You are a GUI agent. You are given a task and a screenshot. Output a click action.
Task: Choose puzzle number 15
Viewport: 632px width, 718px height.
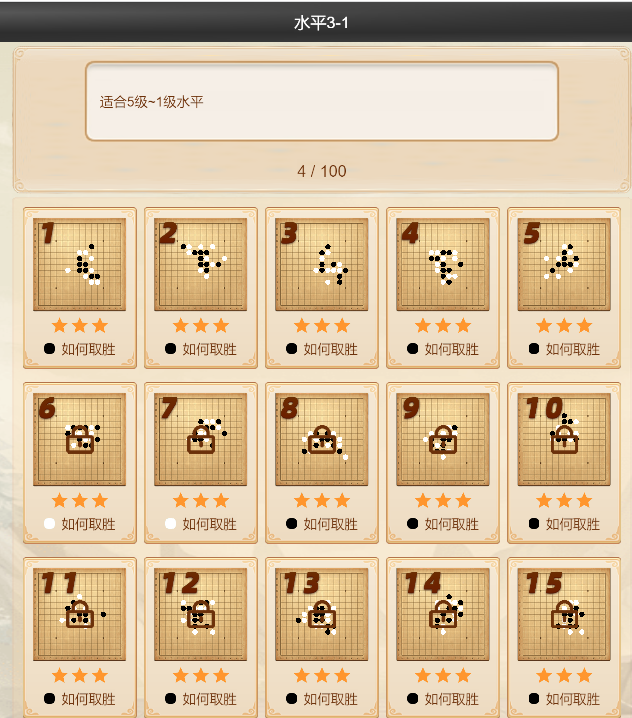pyautogui.click(x=564, y=614)
